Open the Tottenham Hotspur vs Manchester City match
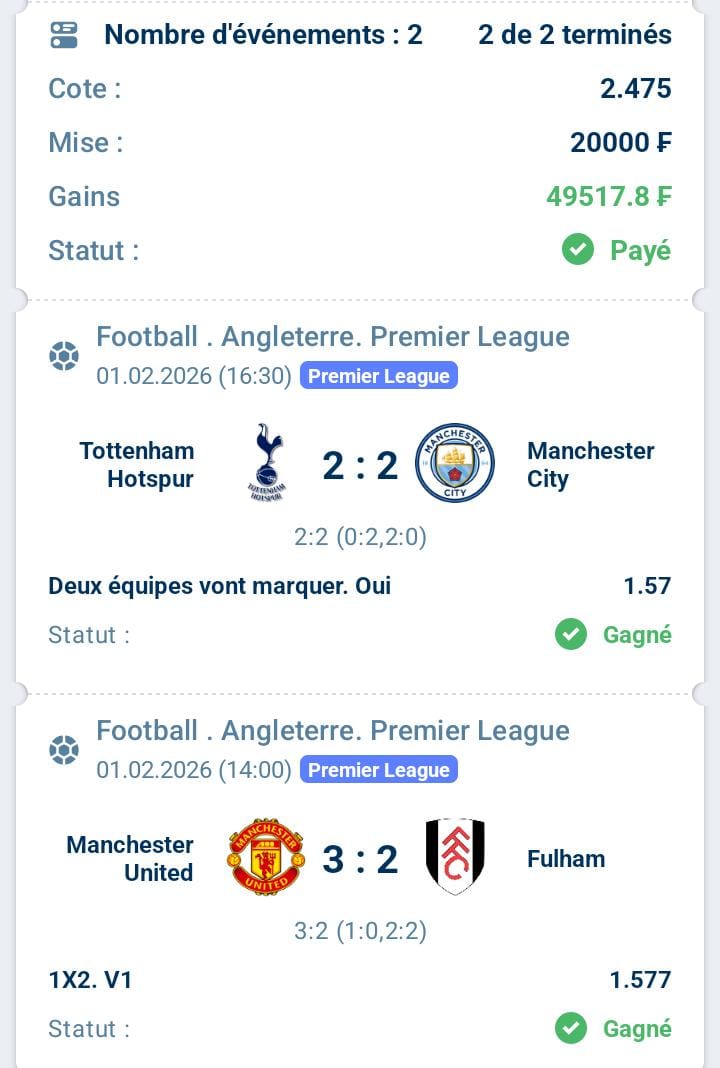The height and width of the screenshot is (1068, 720). (x=360, y=465)
